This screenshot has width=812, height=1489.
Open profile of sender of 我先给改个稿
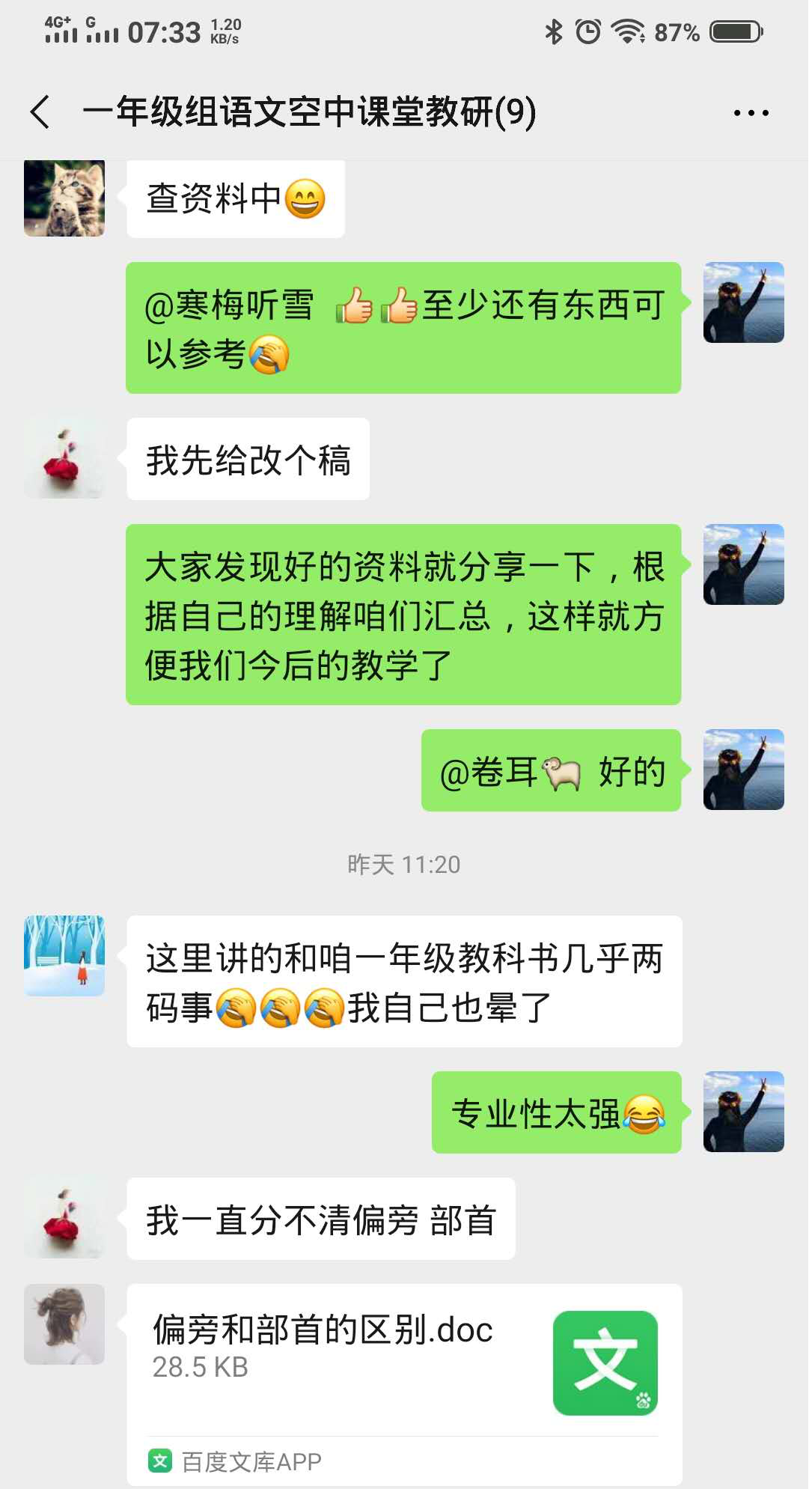click(64, 459)
